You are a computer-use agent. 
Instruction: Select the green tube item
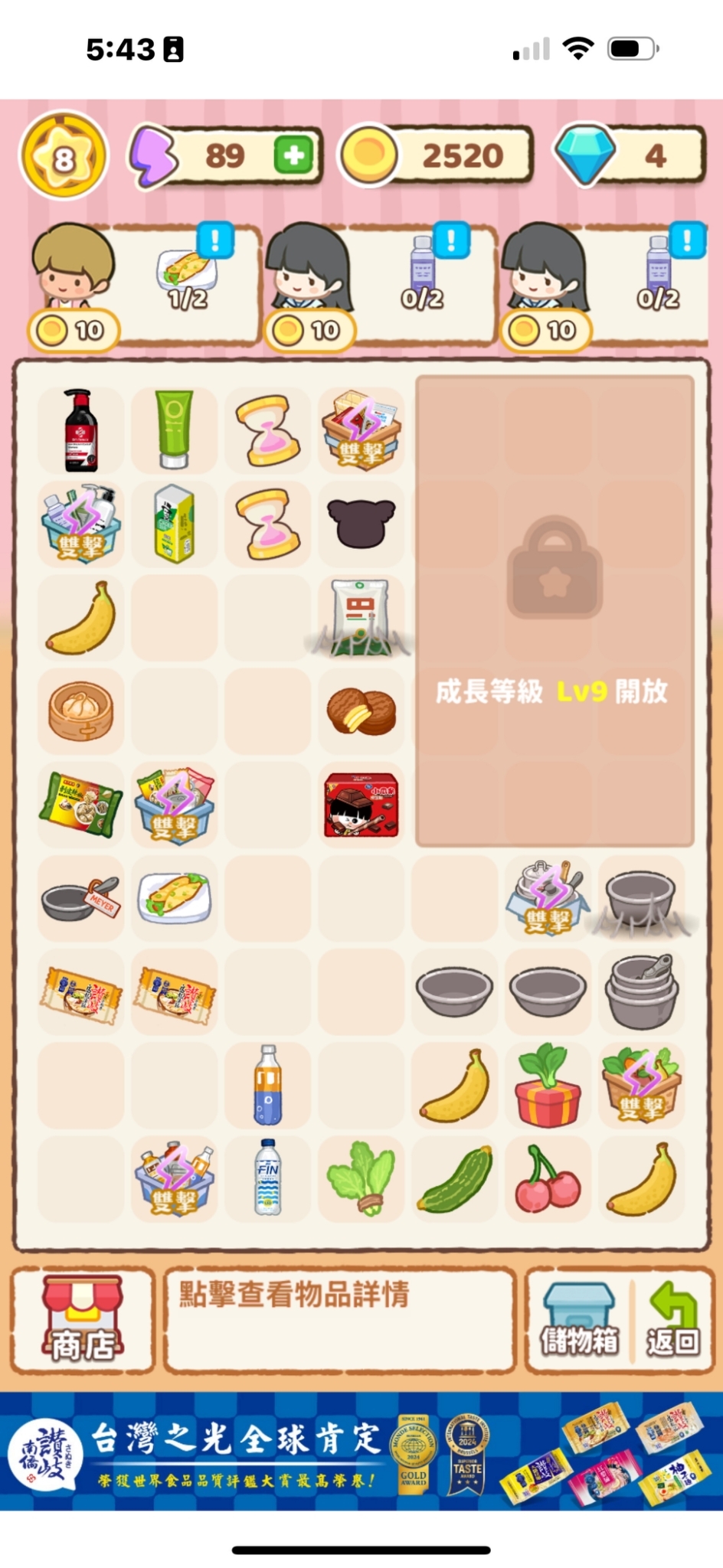click(x=174, y=430)
